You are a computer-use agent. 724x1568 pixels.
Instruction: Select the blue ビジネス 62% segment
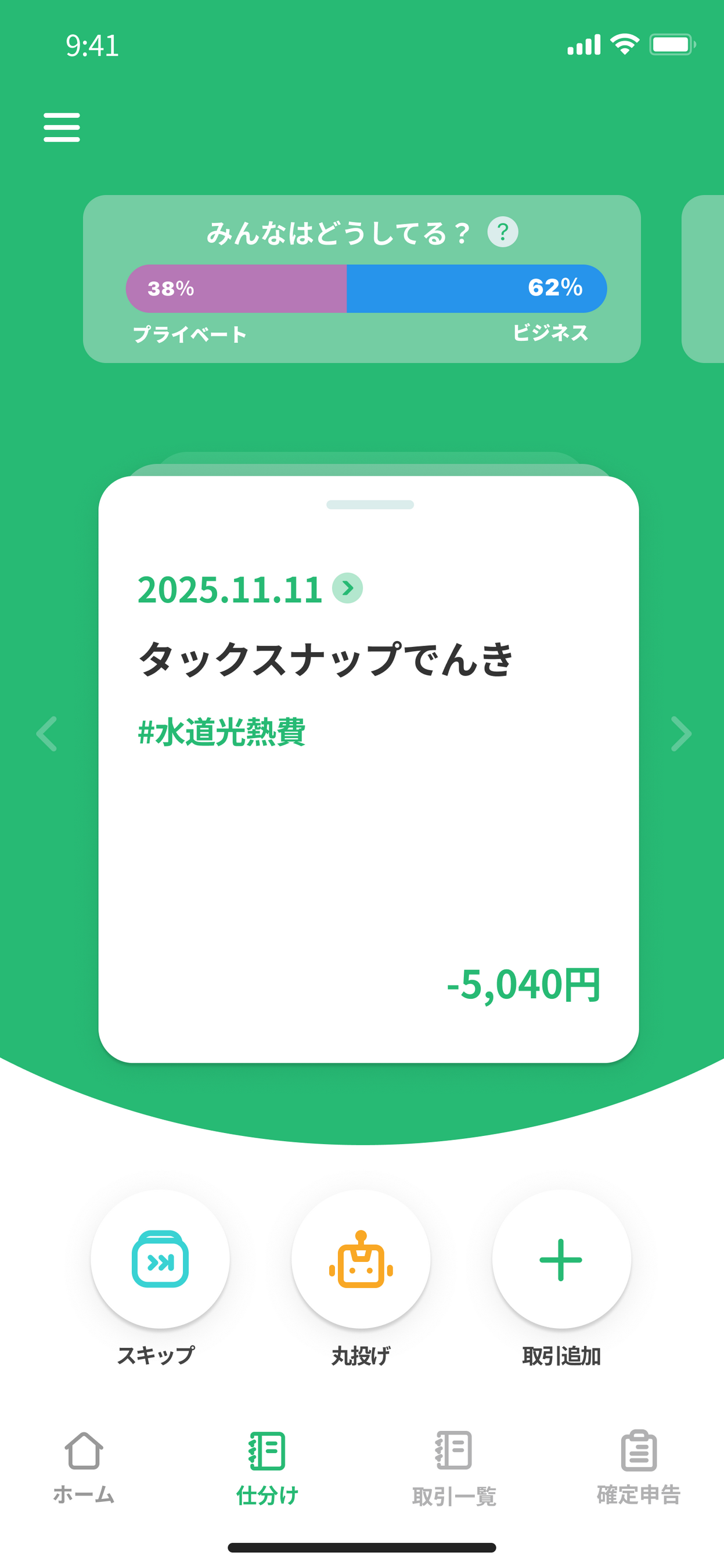pos(476,289)
